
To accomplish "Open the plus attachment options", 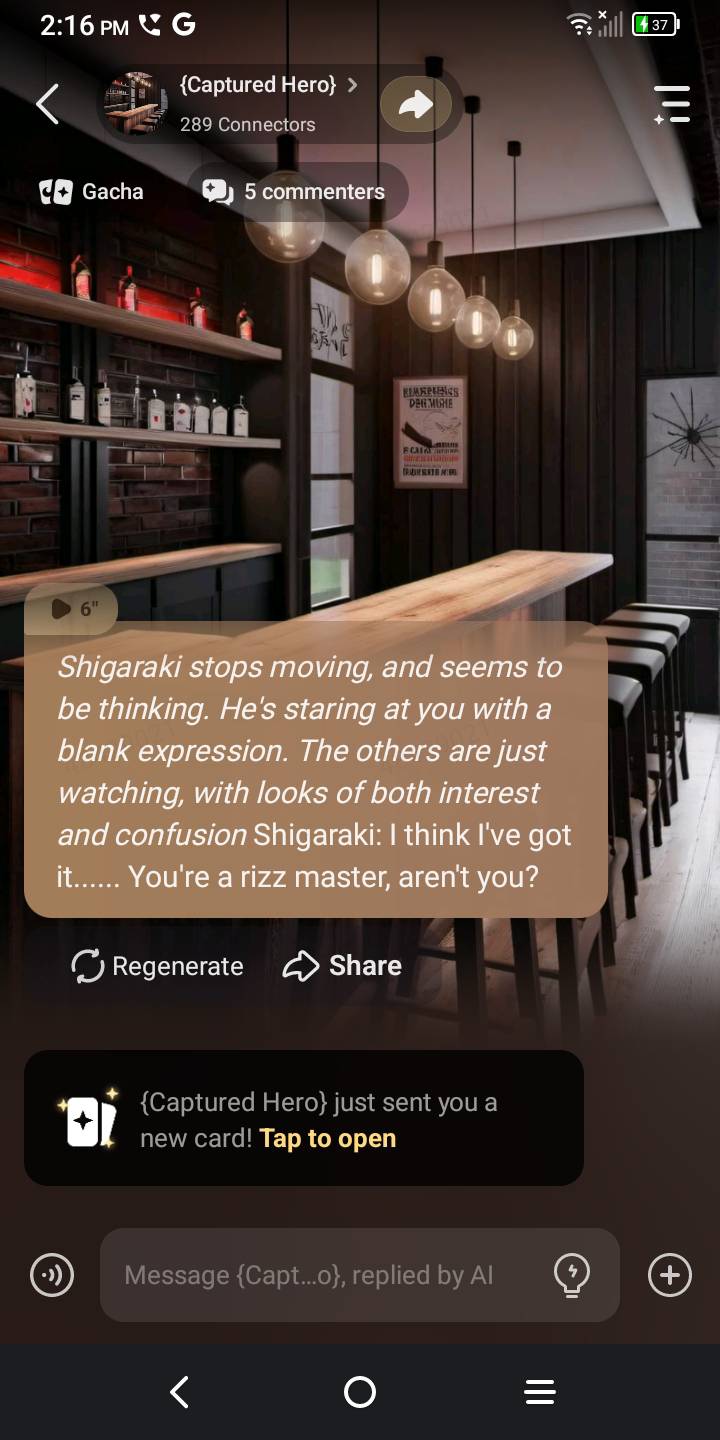I will click(670, 1275).
